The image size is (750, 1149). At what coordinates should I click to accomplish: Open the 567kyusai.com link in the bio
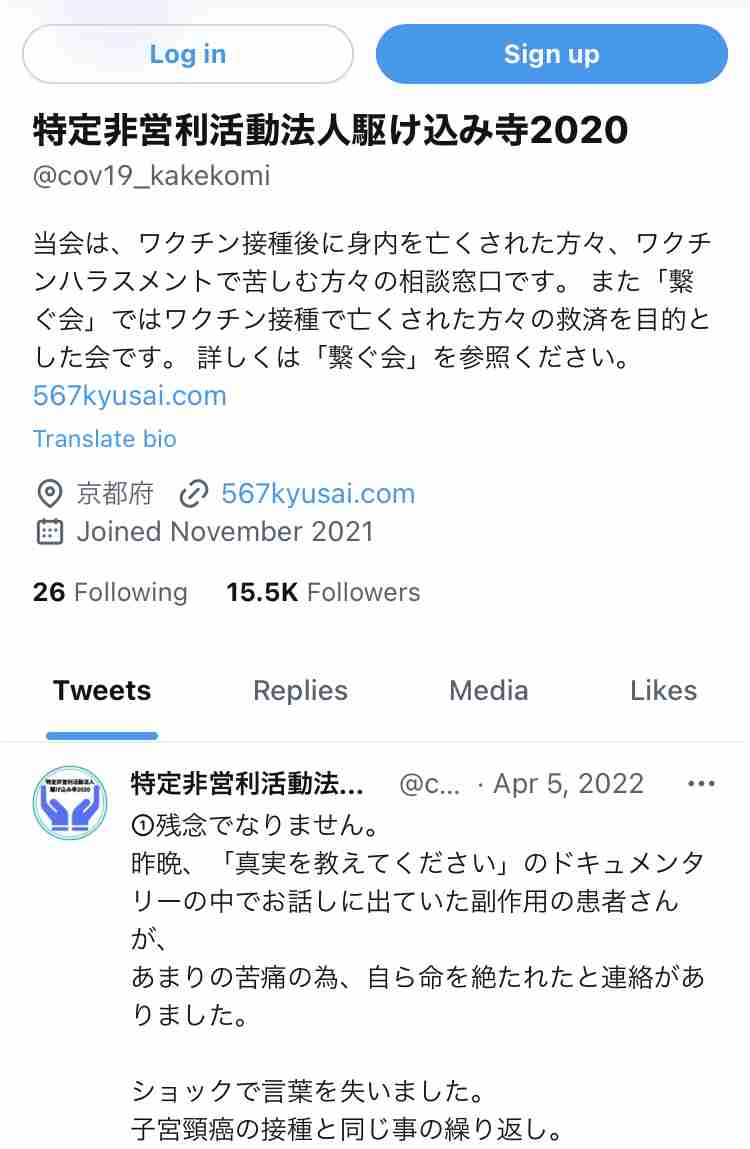pyautogui.click(x=130, y=395)
